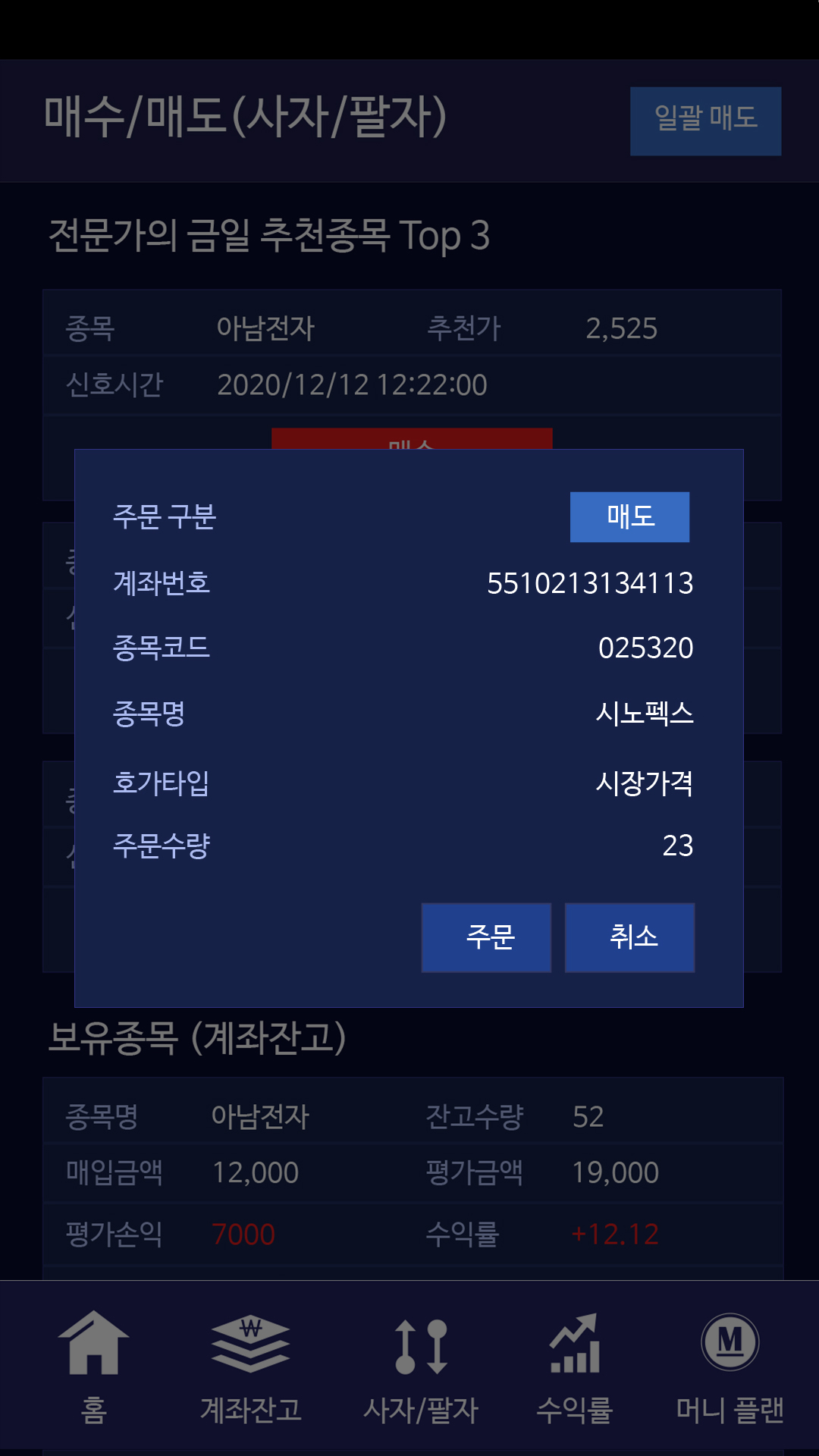Screen dimensions: 819x1456
Task: Tap 일괄 매도 button
Action: pos(705,121)
